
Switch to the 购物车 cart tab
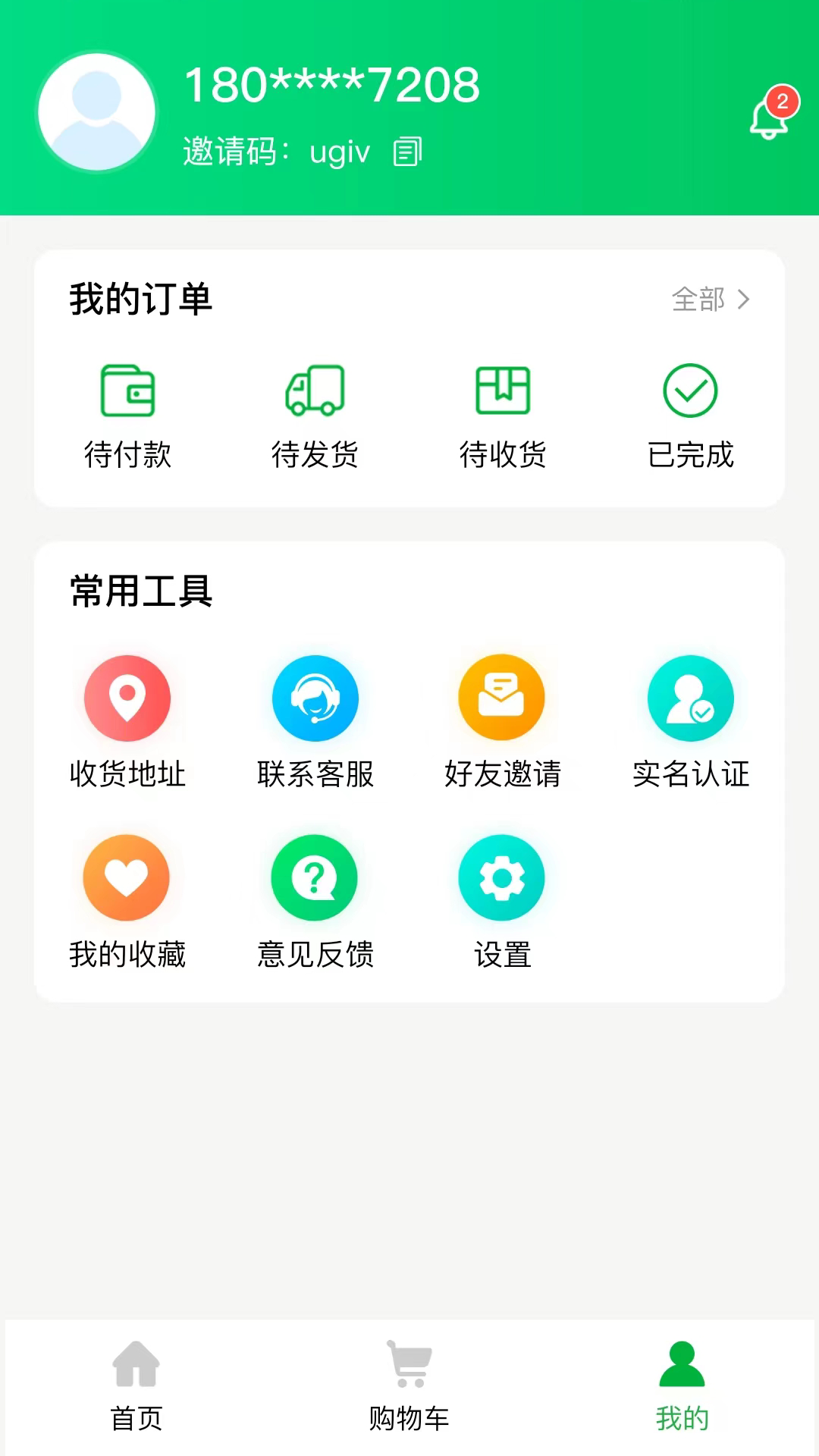(409, 1386)
